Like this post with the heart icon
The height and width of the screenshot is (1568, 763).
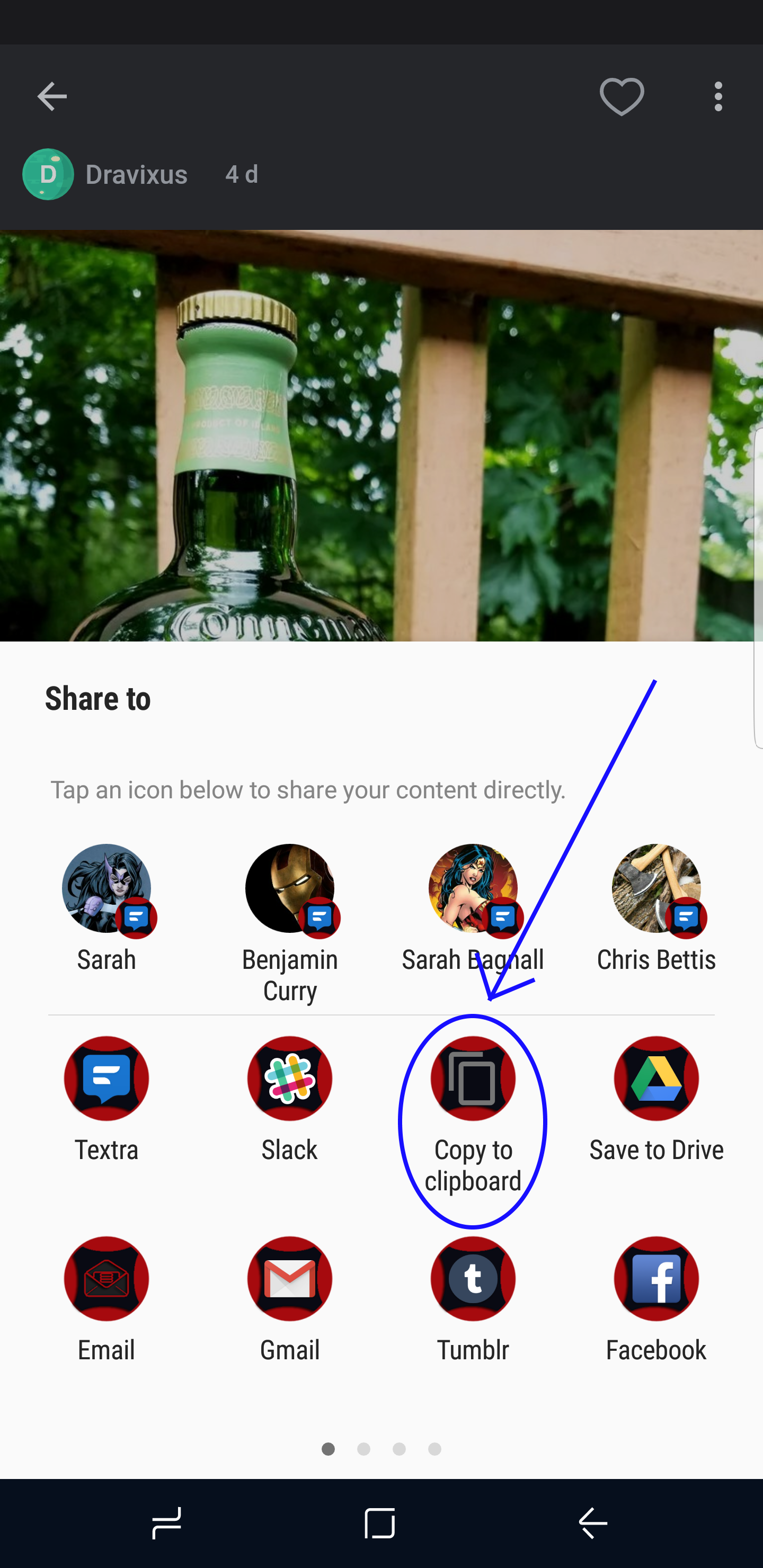[x=621, y=96]
